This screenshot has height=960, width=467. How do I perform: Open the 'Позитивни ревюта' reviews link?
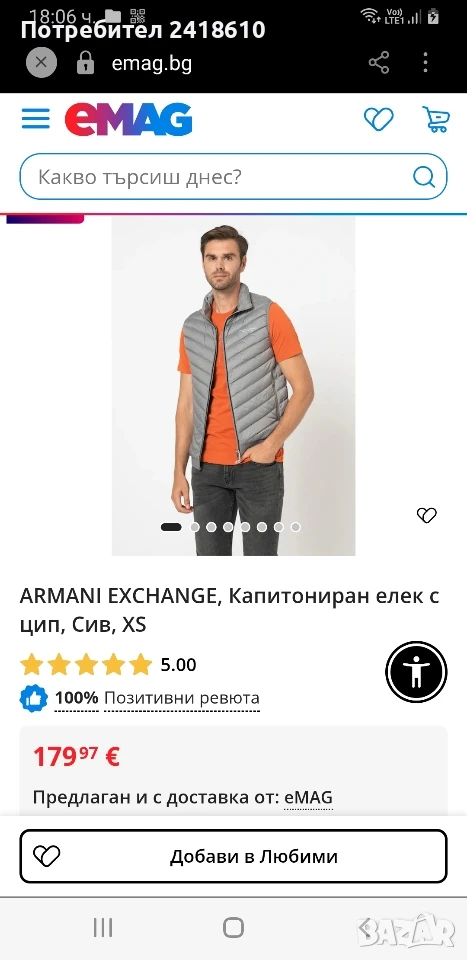click(182, 698)
